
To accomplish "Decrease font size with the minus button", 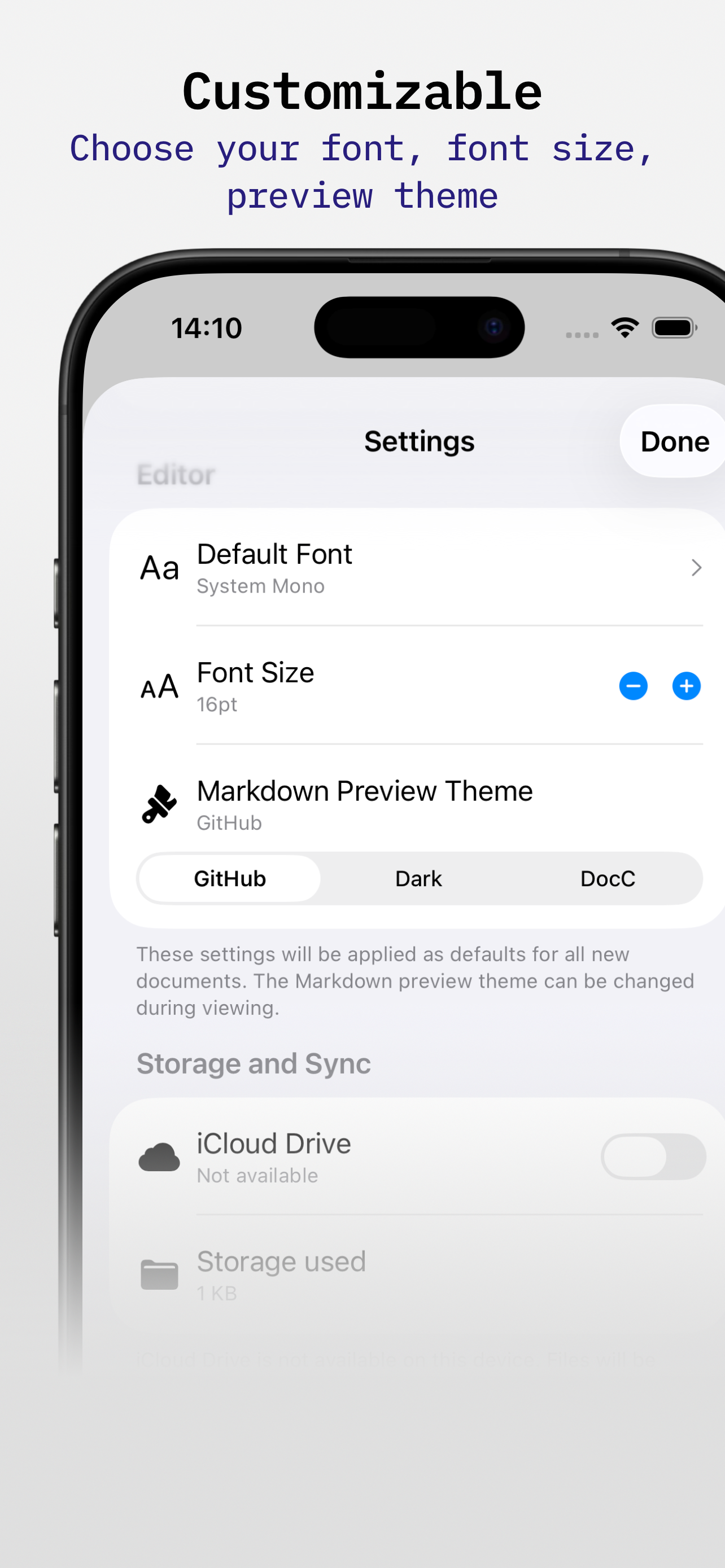I will pos(633,686).
